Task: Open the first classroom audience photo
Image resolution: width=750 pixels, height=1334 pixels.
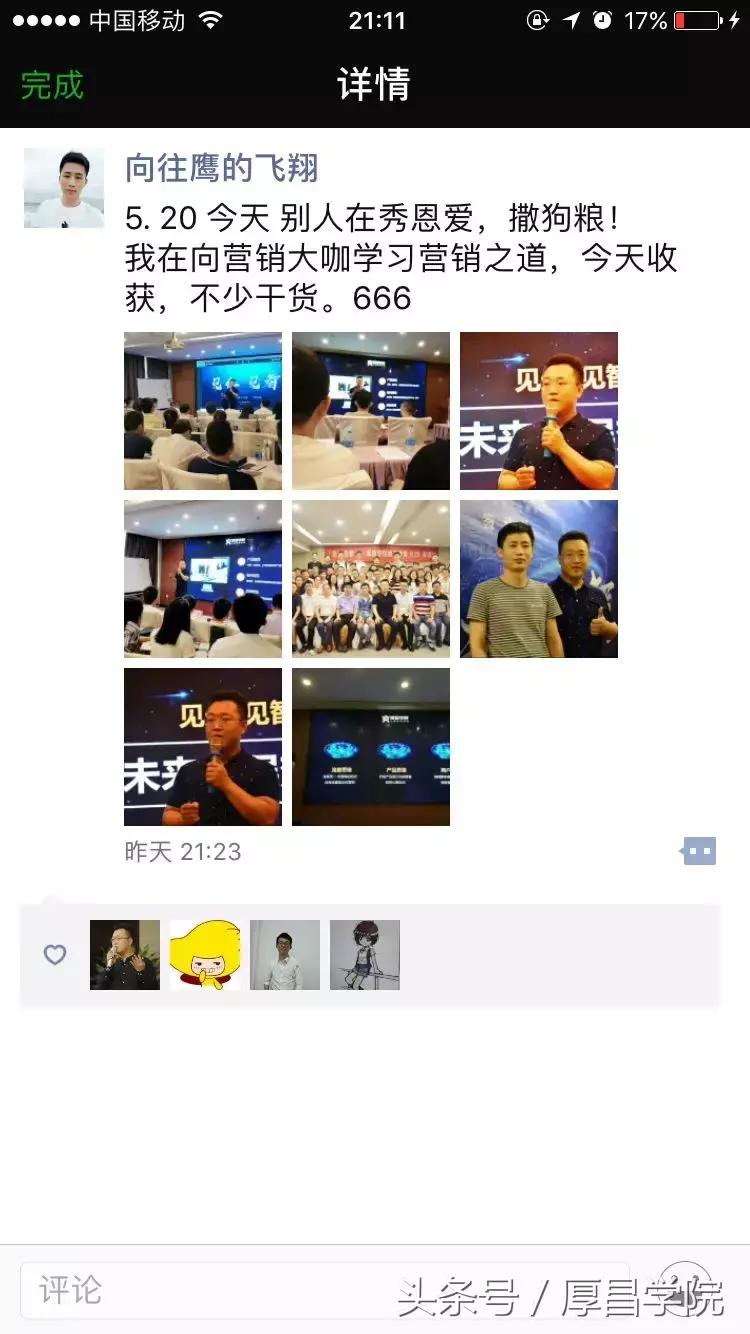Action: click(x=203, y=410)
